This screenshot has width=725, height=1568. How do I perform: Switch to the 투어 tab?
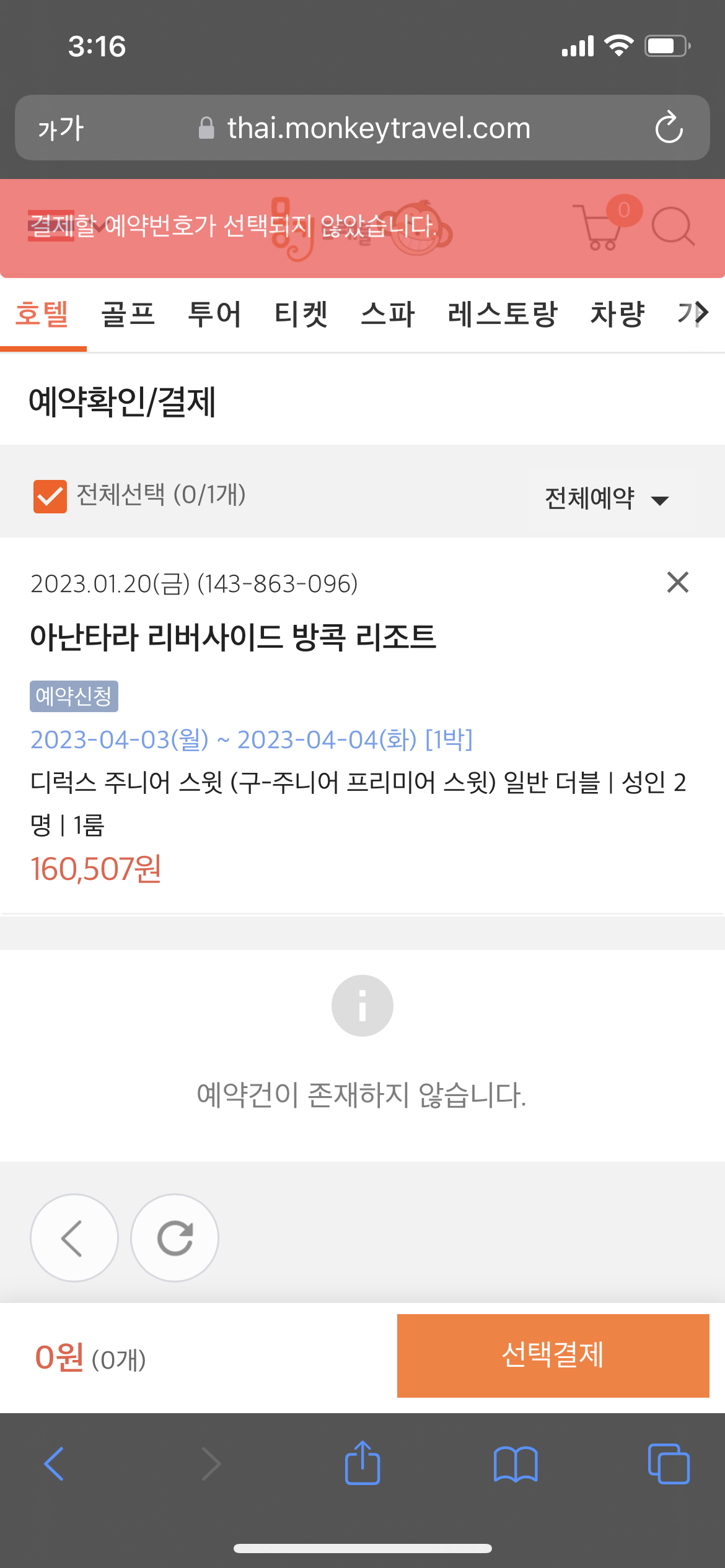tap(214, 313)
